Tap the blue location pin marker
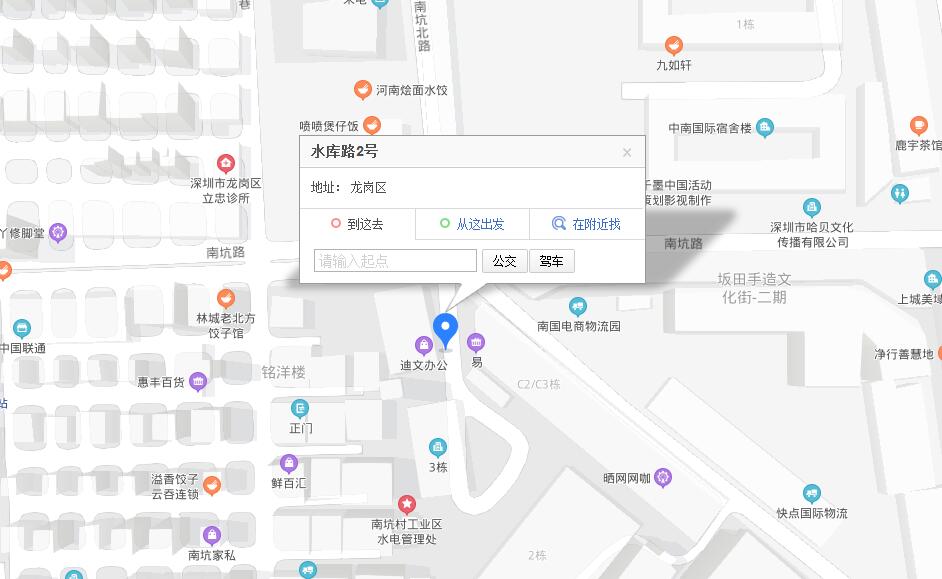Image resolution: width=942 pixels, height=579 pixels. [x=445, y=328]
